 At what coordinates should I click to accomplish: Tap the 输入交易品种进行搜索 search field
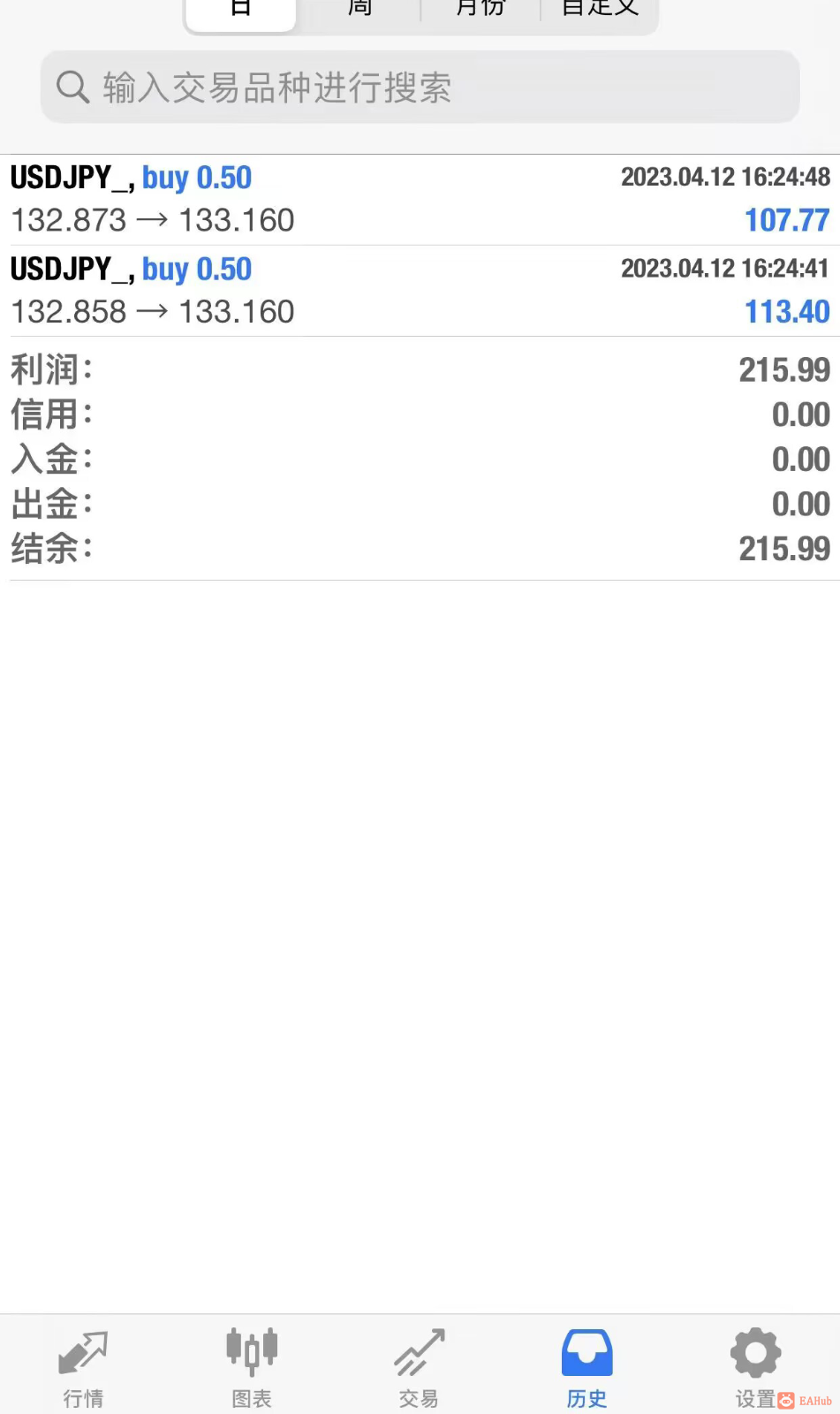tap(420, 87)
